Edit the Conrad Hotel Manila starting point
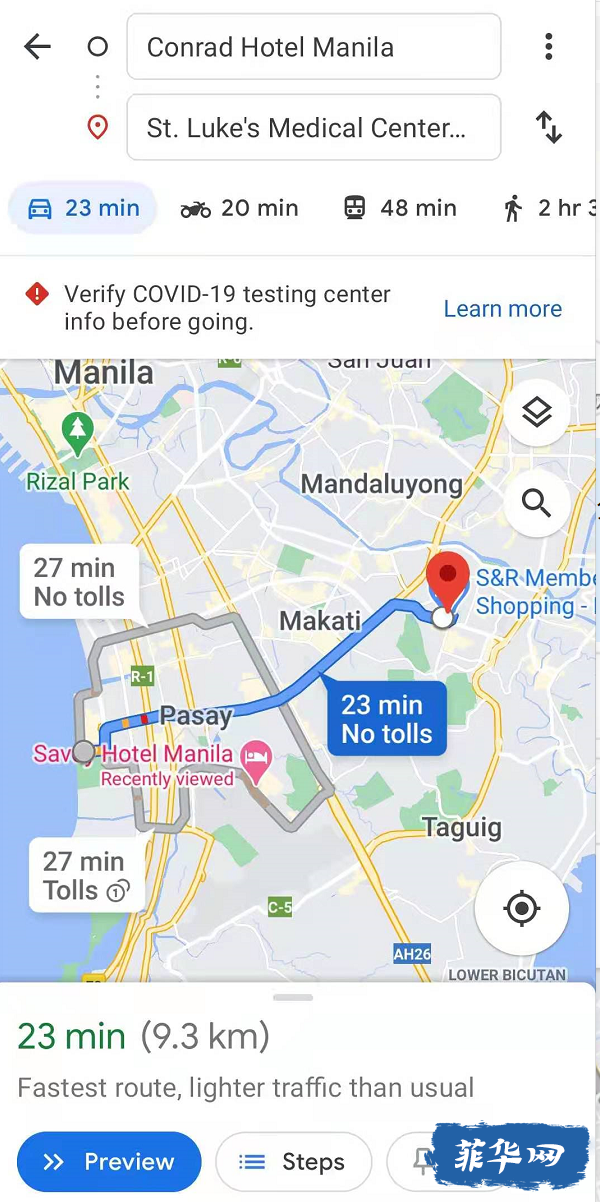The image size is (600, 1202). tap(313, 47)
